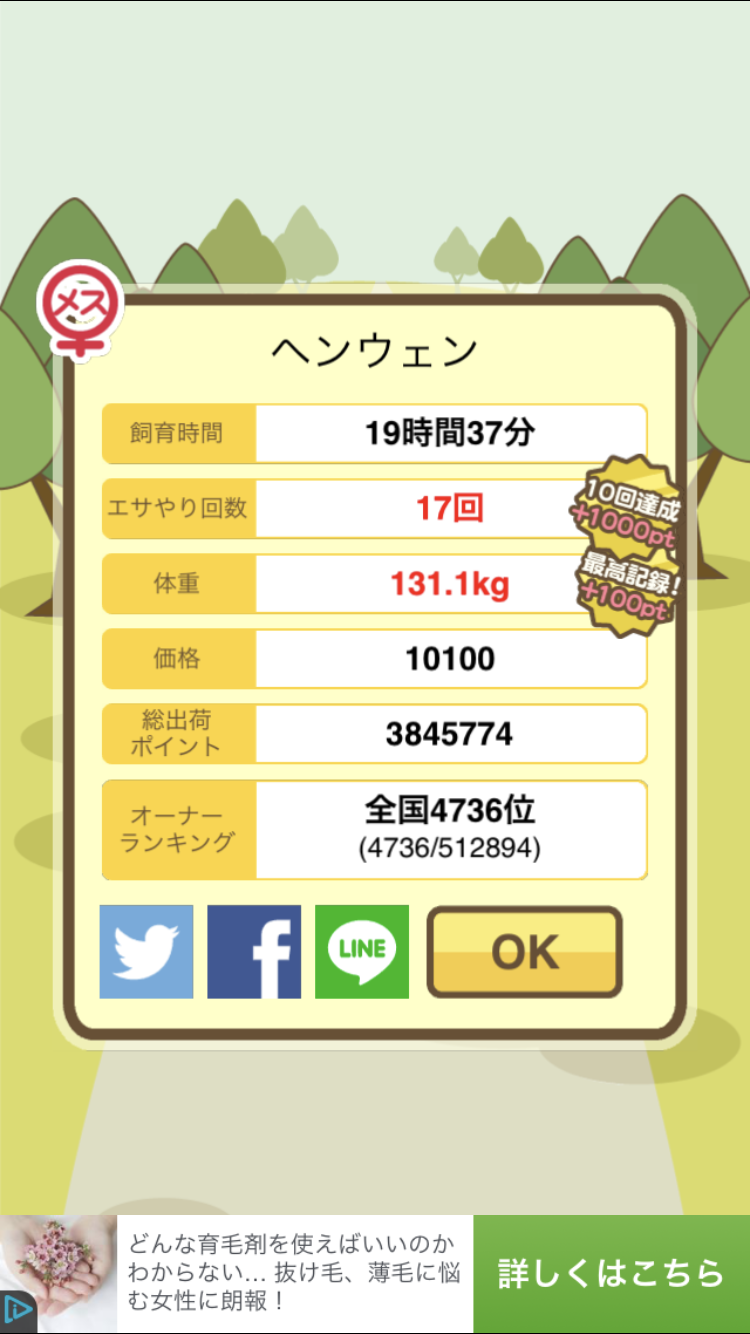Confirm the dialog with OK
This screenshot has height=1334, width=750.
525,952
